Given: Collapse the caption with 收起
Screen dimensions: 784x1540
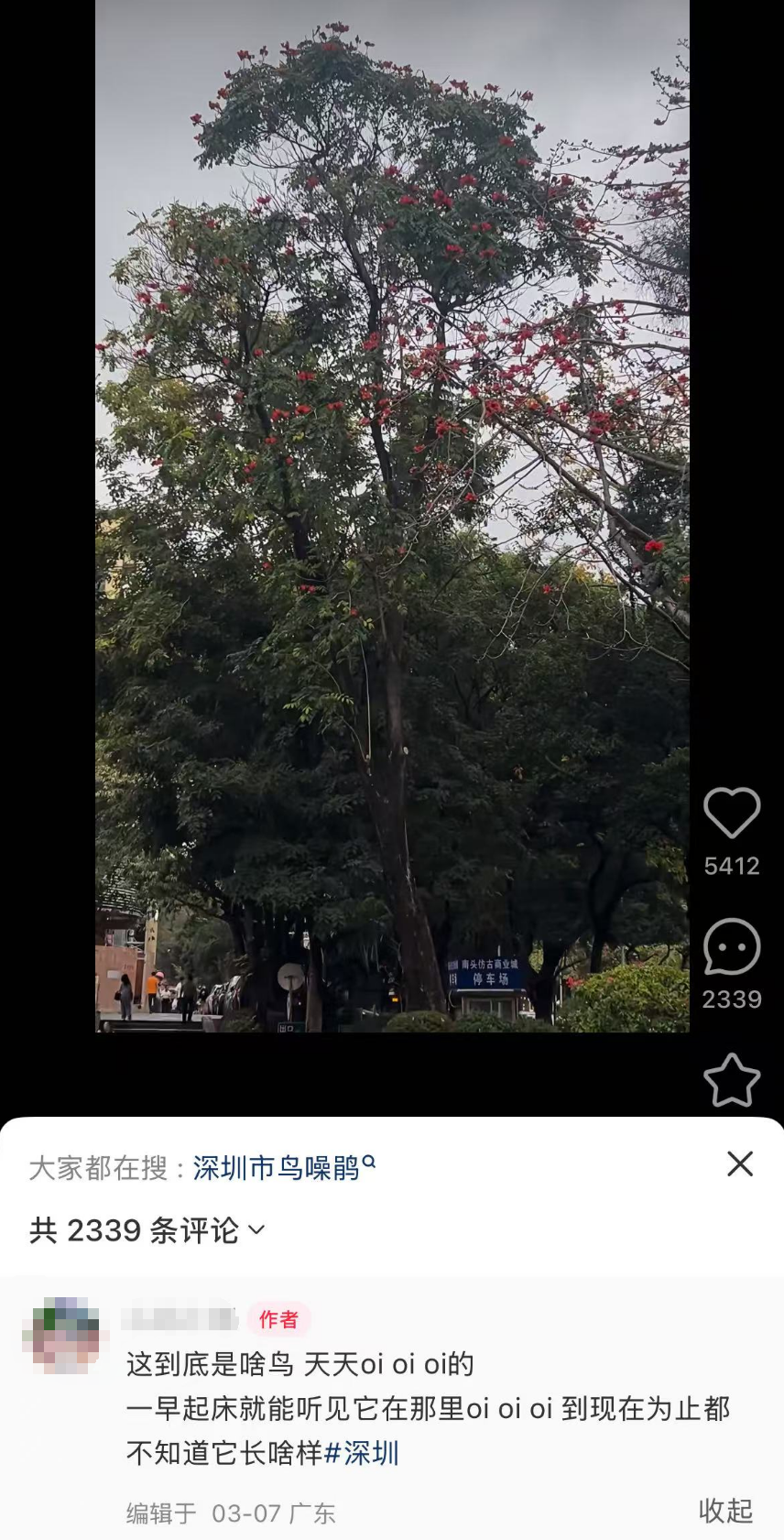Looking at the screenshot, I should pos(725,1511).
